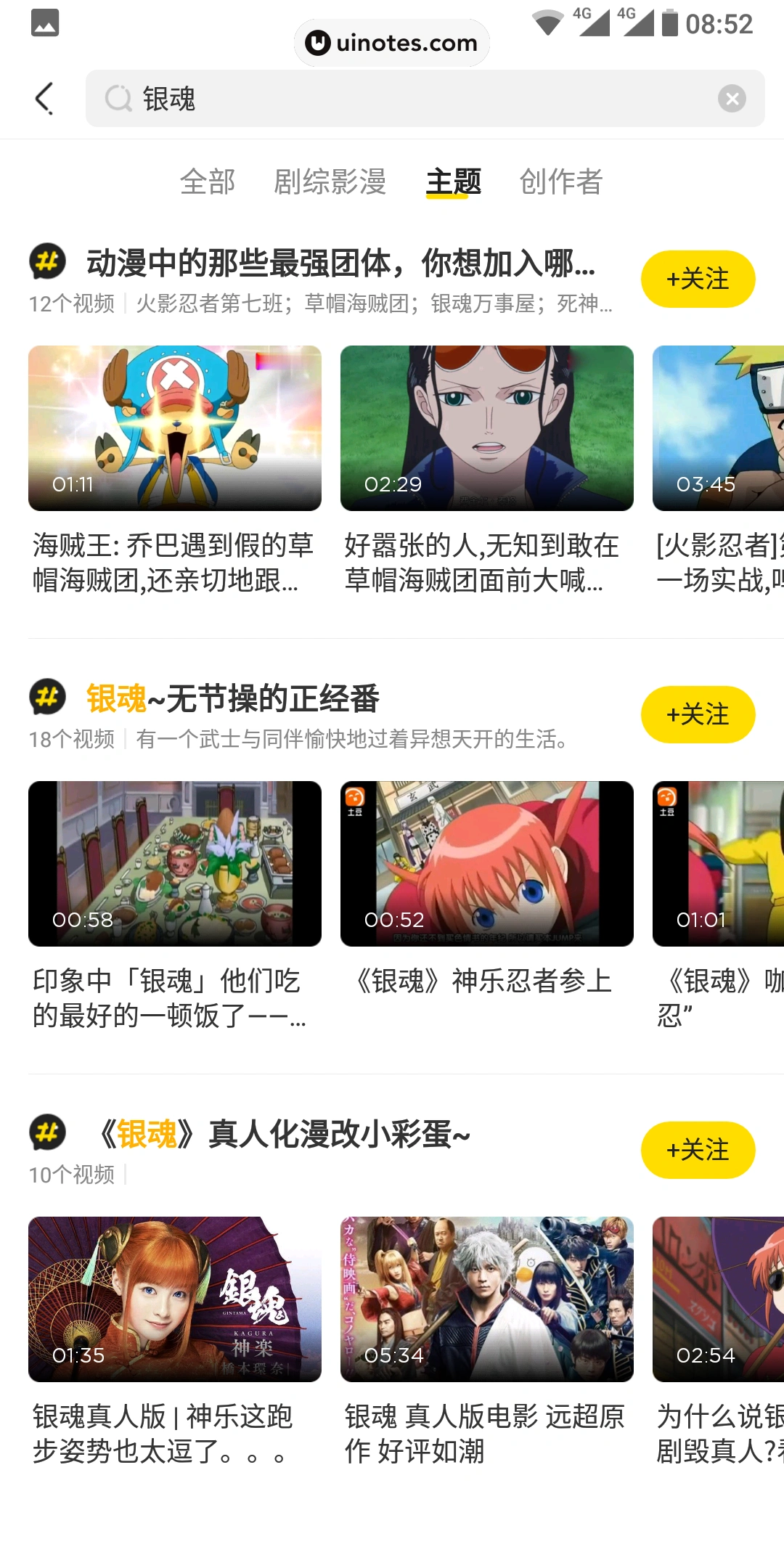Switch to the 剧综影漫 tab
The width and height of the screenshot is (784, 1568).
point(330,181)
